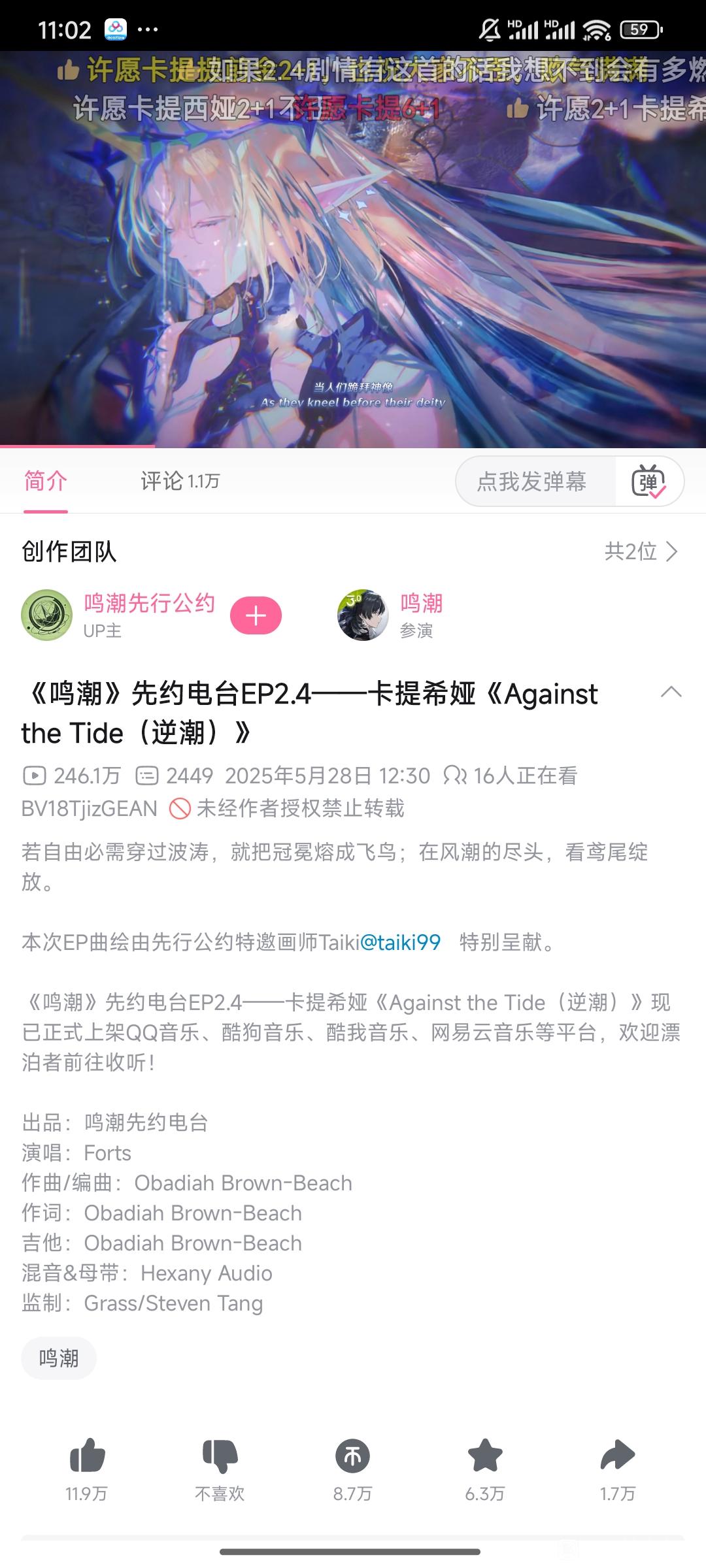Open the 评论 comments tab

pos(180,482)
